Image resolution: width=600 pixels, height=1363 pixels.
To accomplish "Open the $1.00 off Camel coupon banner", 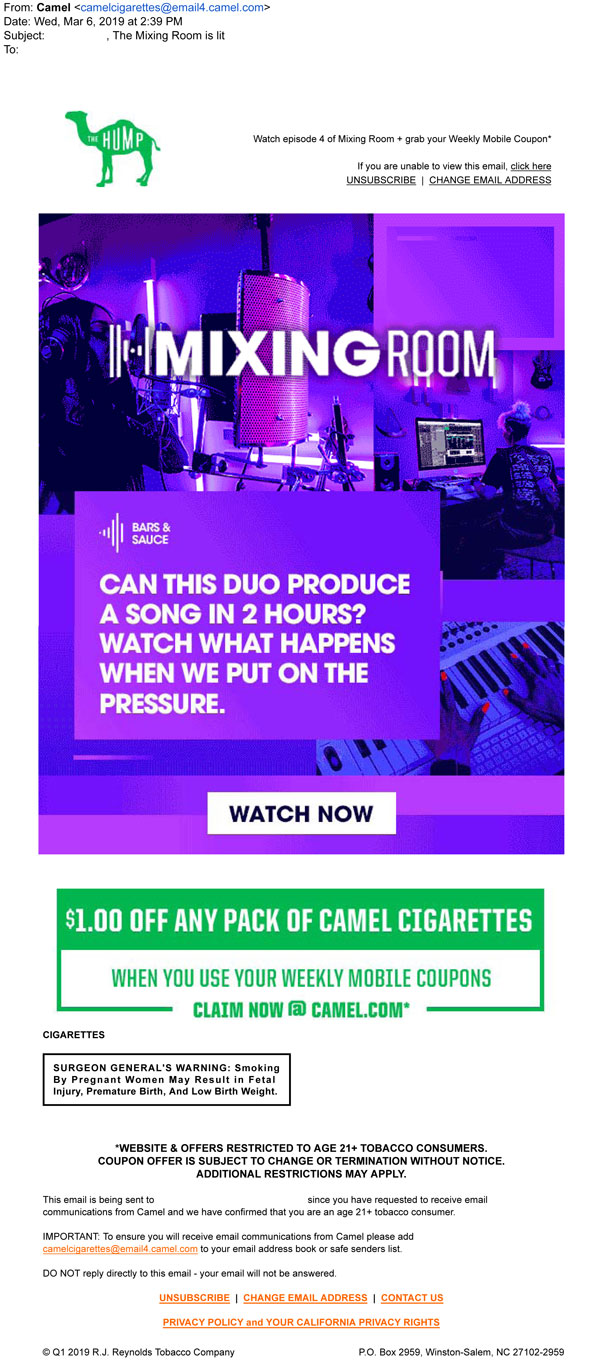I will coord(300,950).
